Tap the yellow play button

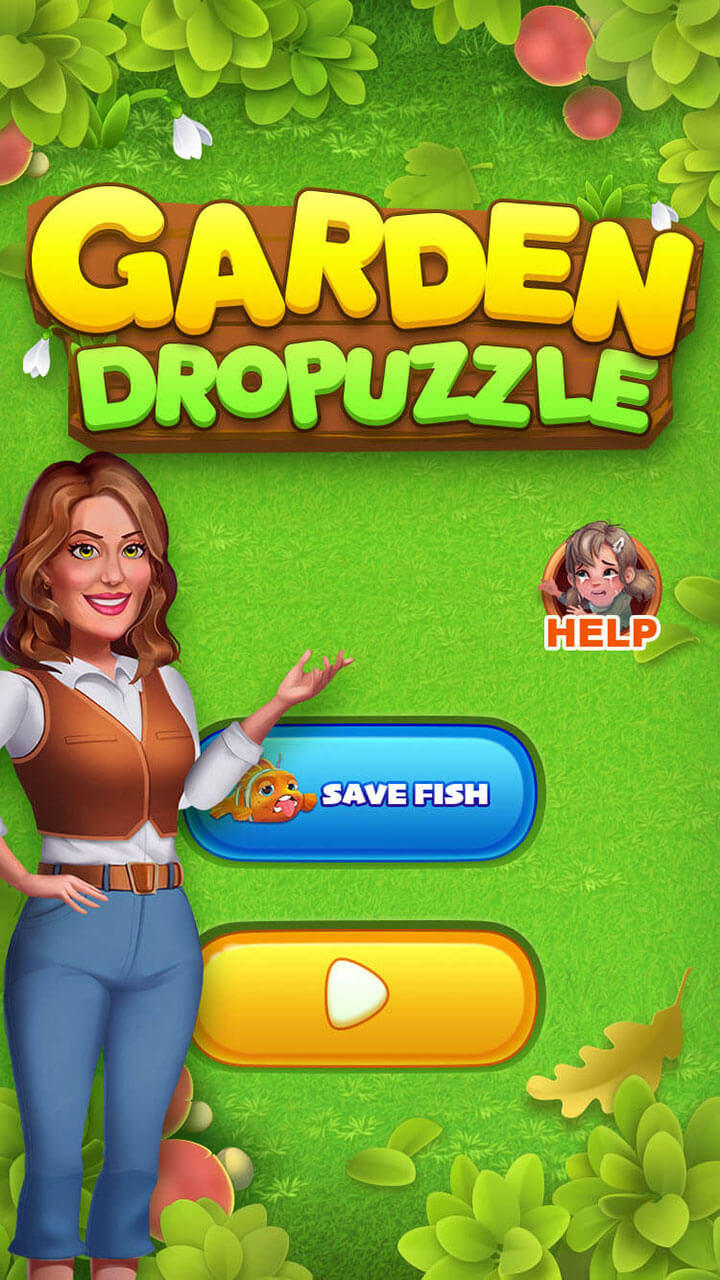pyautogui.click(x=364, y=996)
